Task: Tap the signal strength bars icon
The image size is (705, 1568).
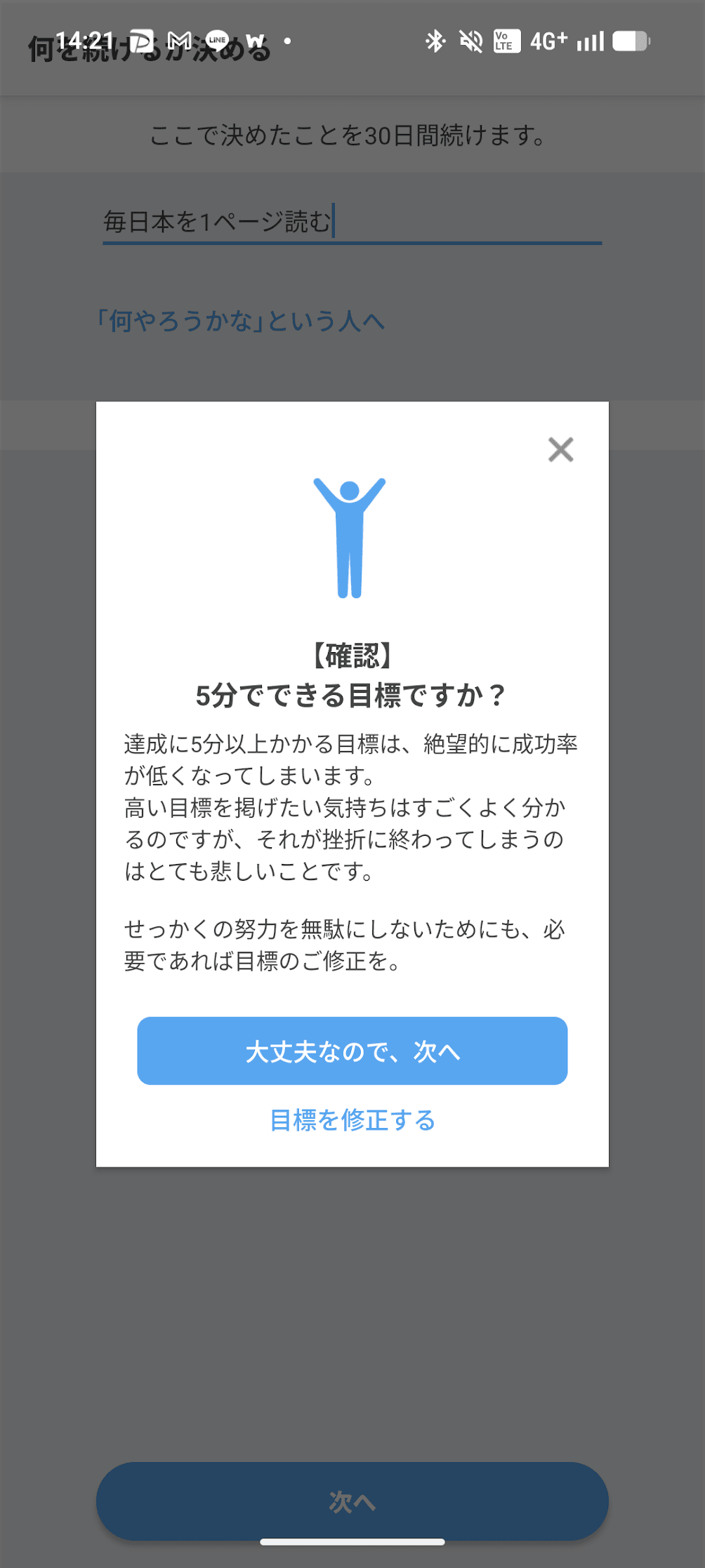Action: click(591, 42)
